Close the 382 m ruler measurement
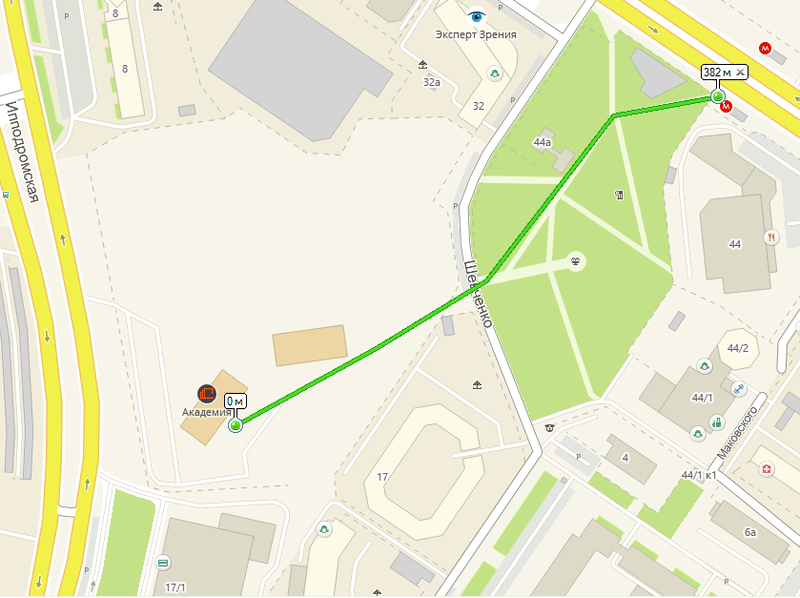Viewport: 800px width, 598px height. click(740, 73)
